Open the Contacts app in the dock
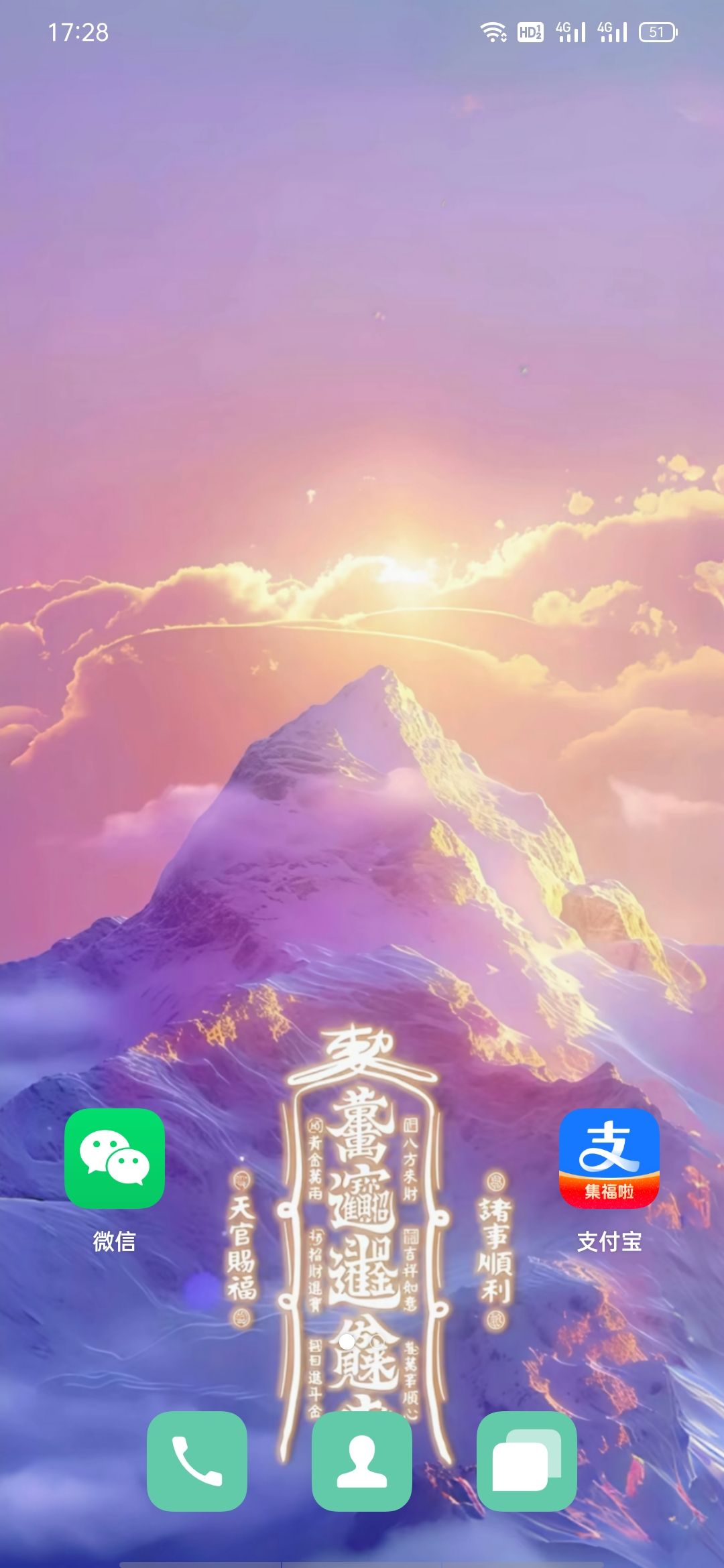 point(362,1461)
